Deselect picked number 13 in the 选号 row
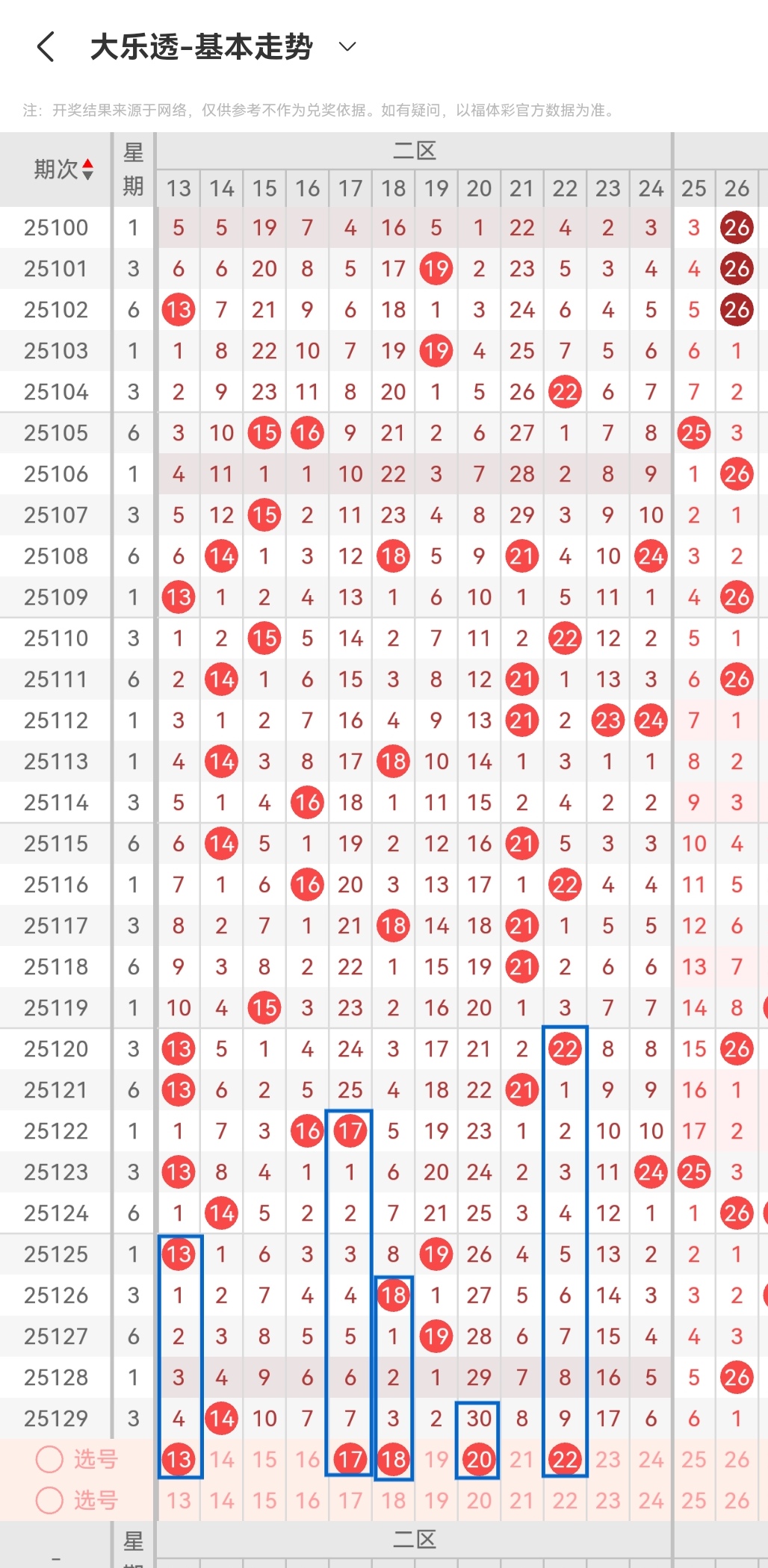The height and width of the screenshot is (1568, 768). [x=179, y=1459]
